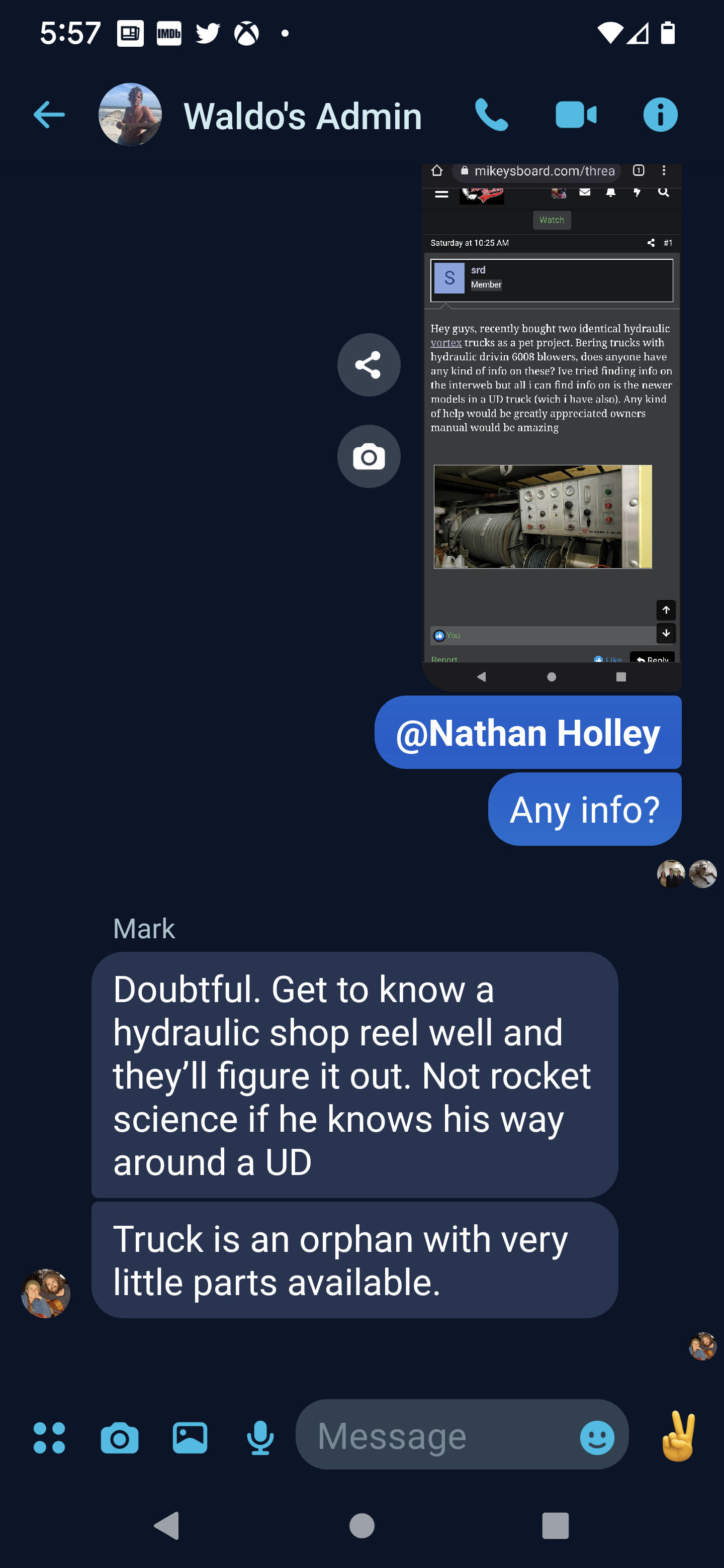Share the mikeysboard screenshot image
Screen dimensions: 724x1568
pyautogui.click(x=369, y=364)
